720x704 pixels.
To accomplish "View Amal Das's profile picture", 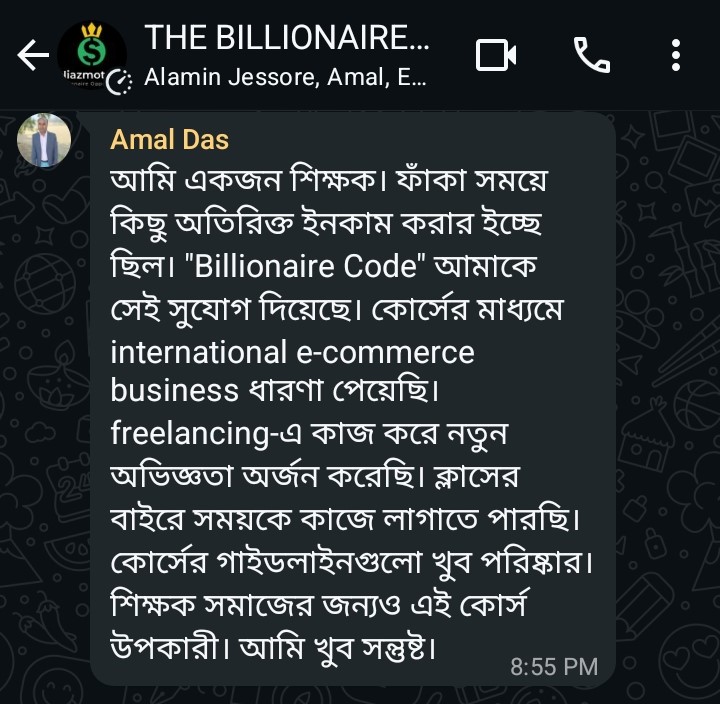I will [45, 141].
